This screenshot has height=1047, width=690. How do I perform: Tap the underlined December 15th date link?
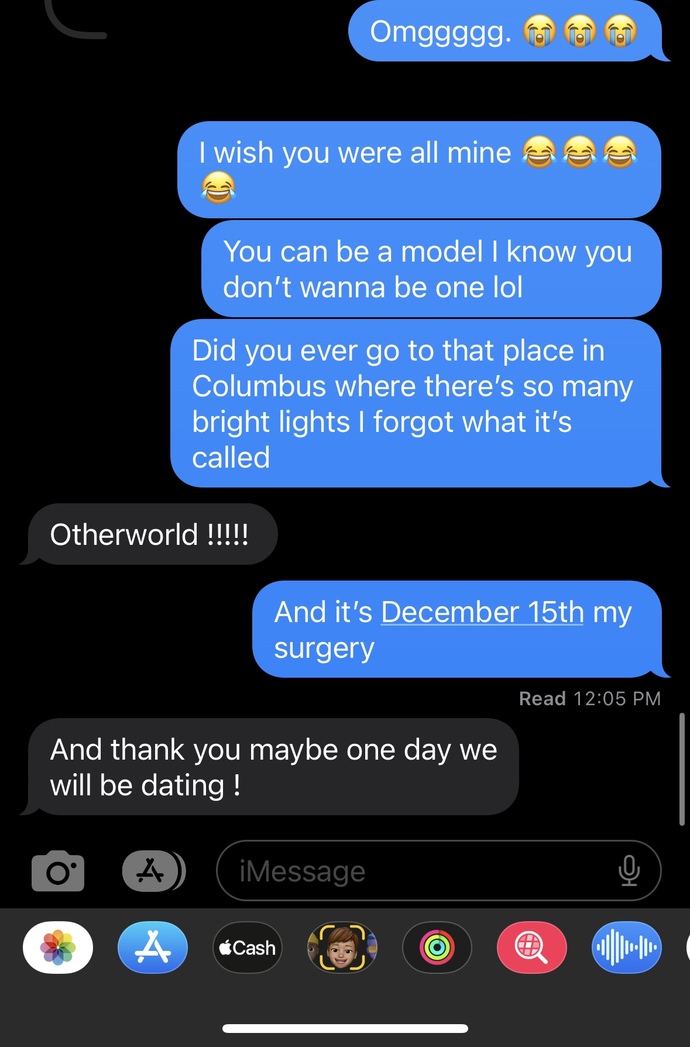[x=482, y=611]
